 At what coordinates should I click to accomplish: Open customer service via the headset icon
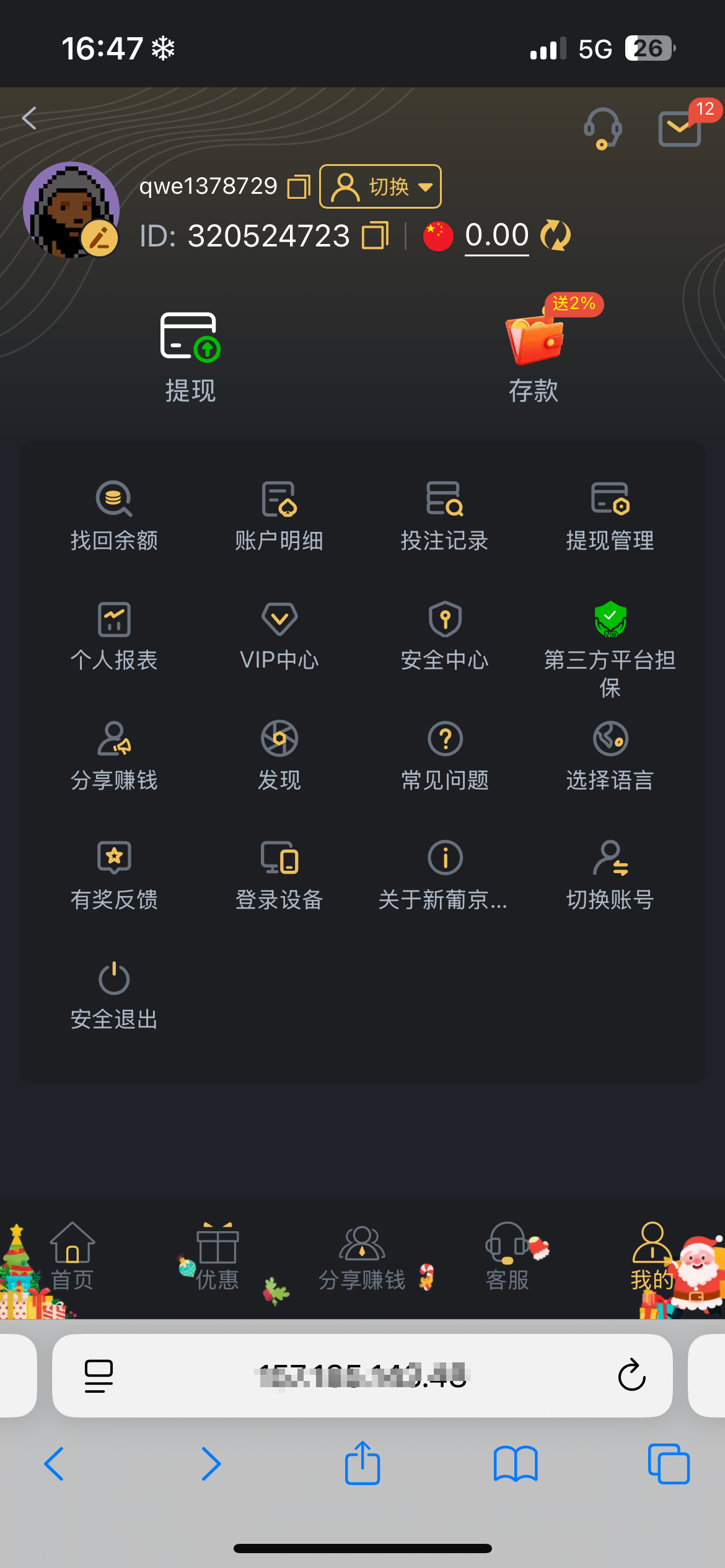602,128
